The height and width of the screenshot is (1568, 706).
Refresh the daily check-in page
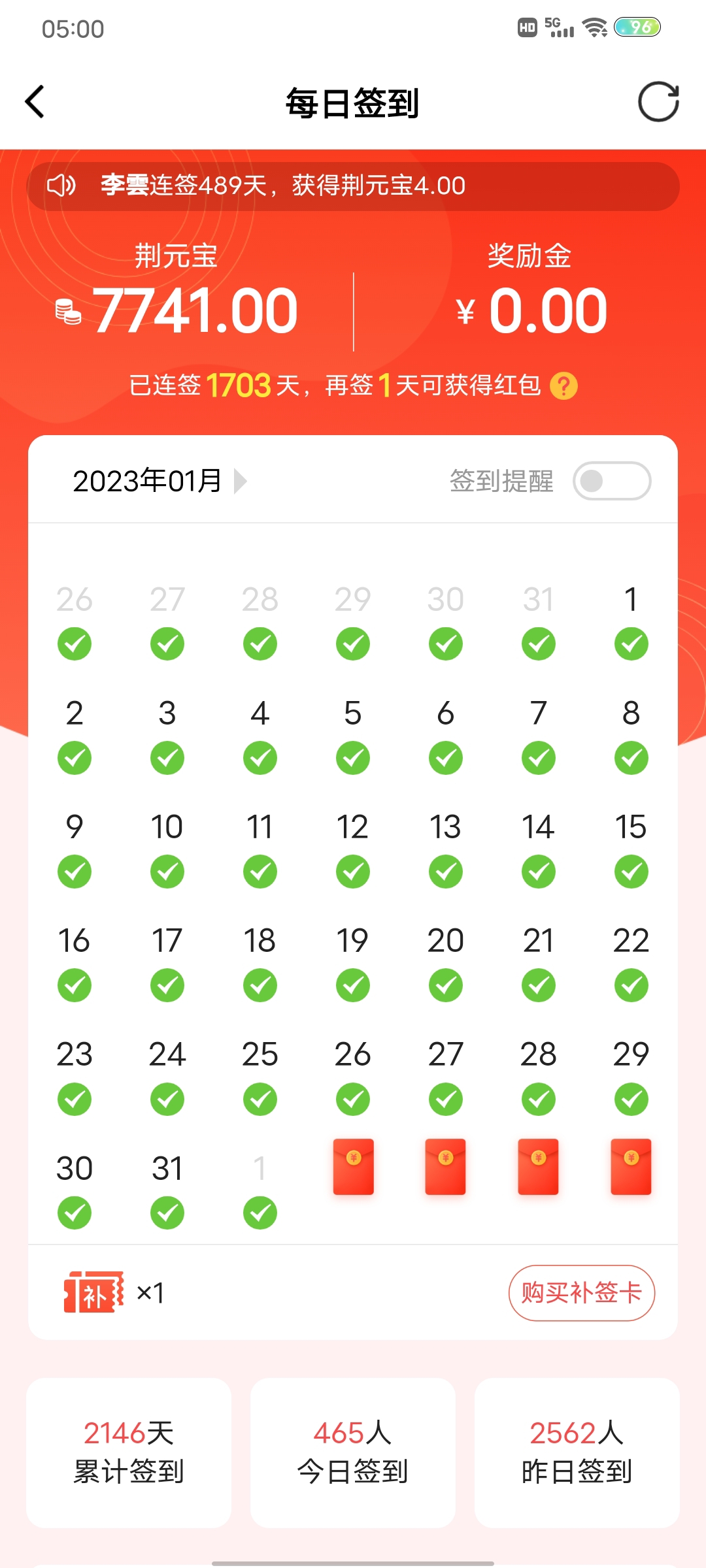pos(658,102)
